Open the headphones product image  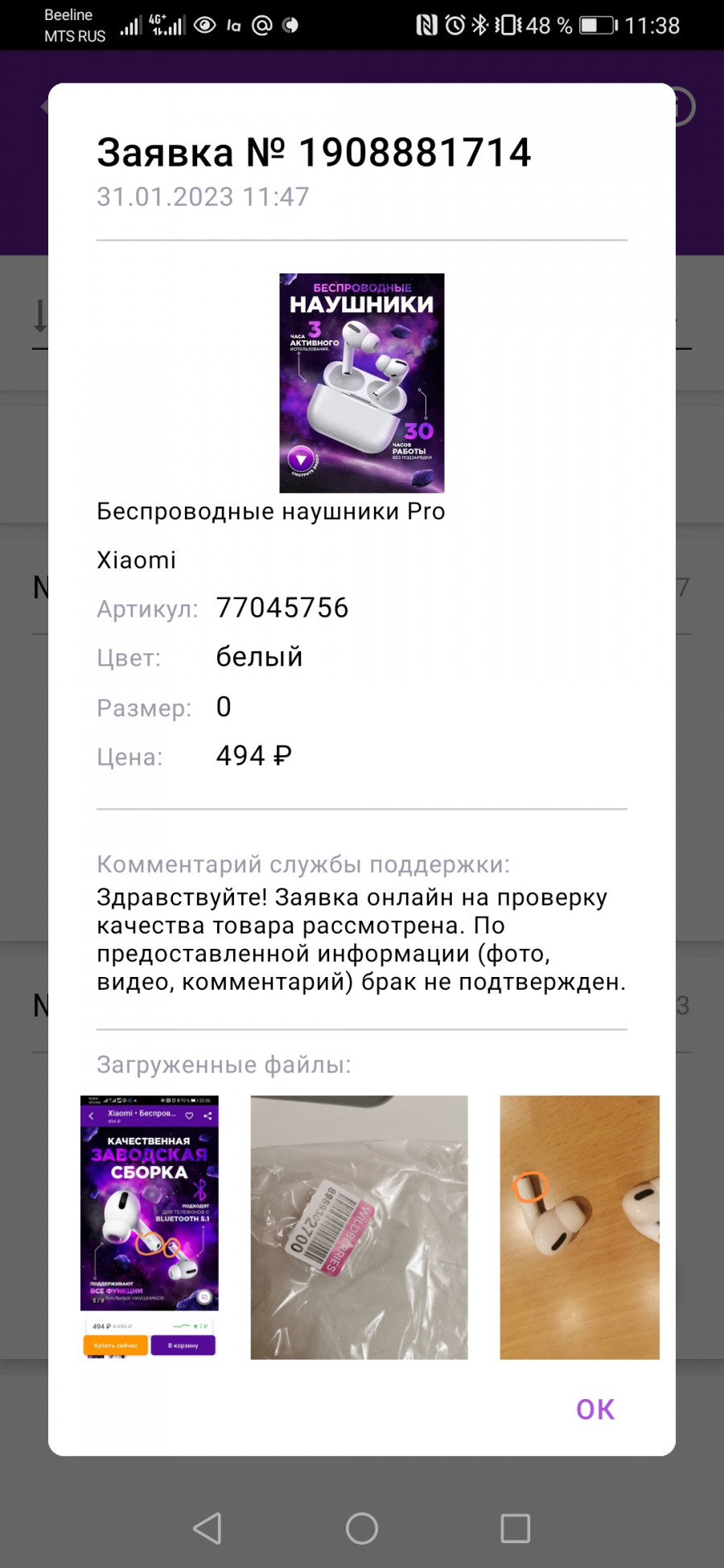(x=362, y=383)
